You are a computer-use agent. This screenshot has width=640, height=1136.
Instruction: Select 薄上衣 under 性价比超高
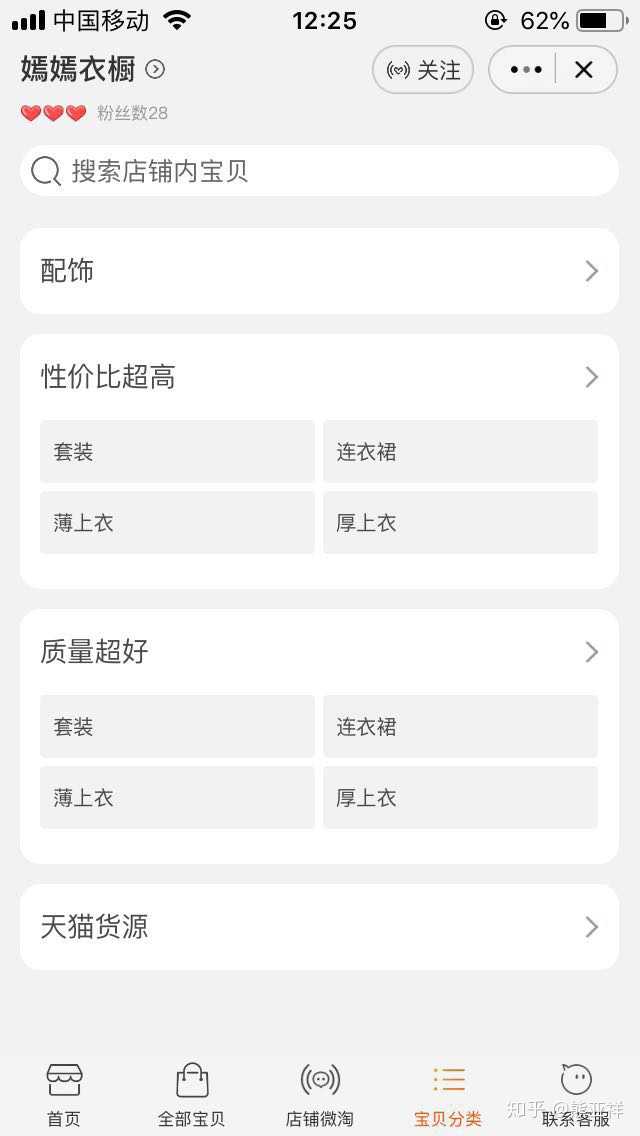pos(177,523)
